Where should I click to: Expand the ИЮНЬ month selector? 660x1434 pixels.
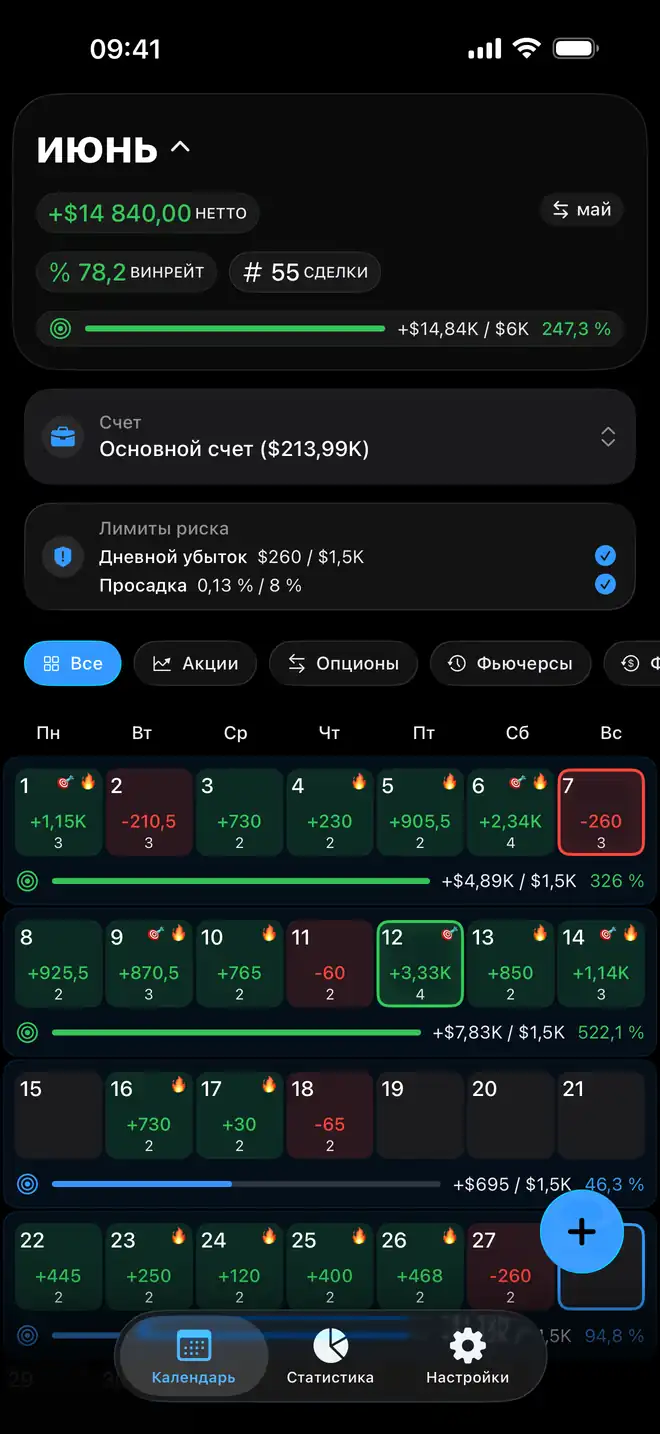coord(113,149)
